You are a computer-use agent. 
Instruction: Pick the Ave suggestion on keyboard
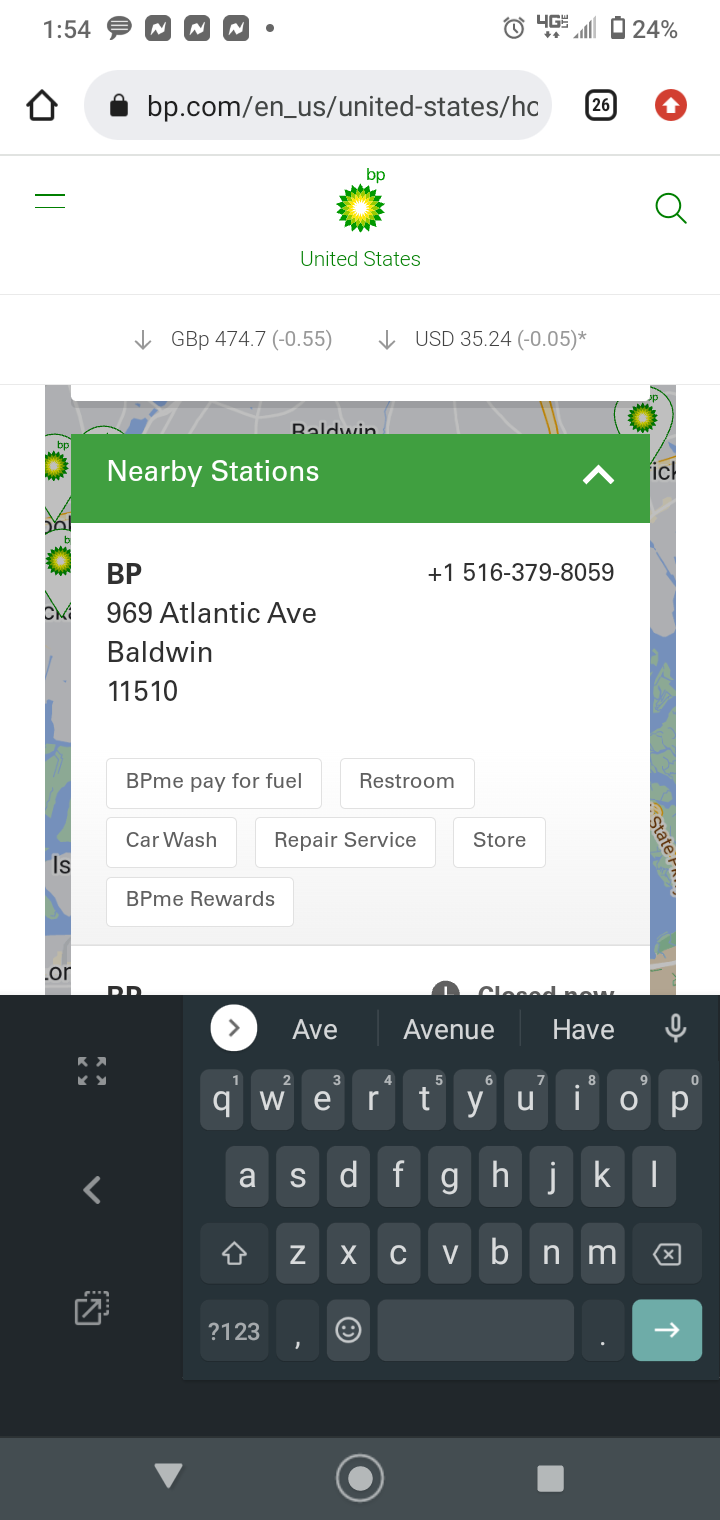pyautogui.click(x=315, y=1029)
